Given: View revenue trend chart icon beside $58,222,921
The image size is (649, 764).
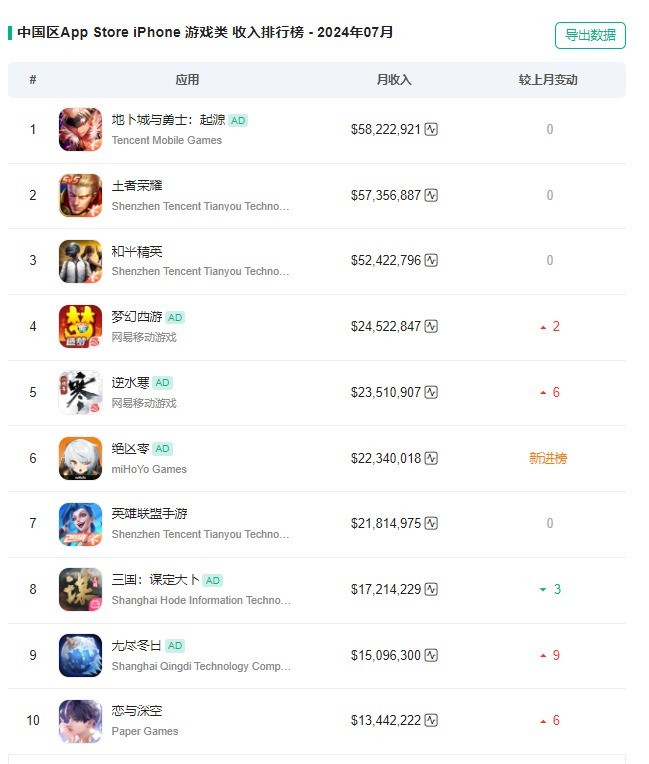Looking at the screenshot, I should [431, 129].
